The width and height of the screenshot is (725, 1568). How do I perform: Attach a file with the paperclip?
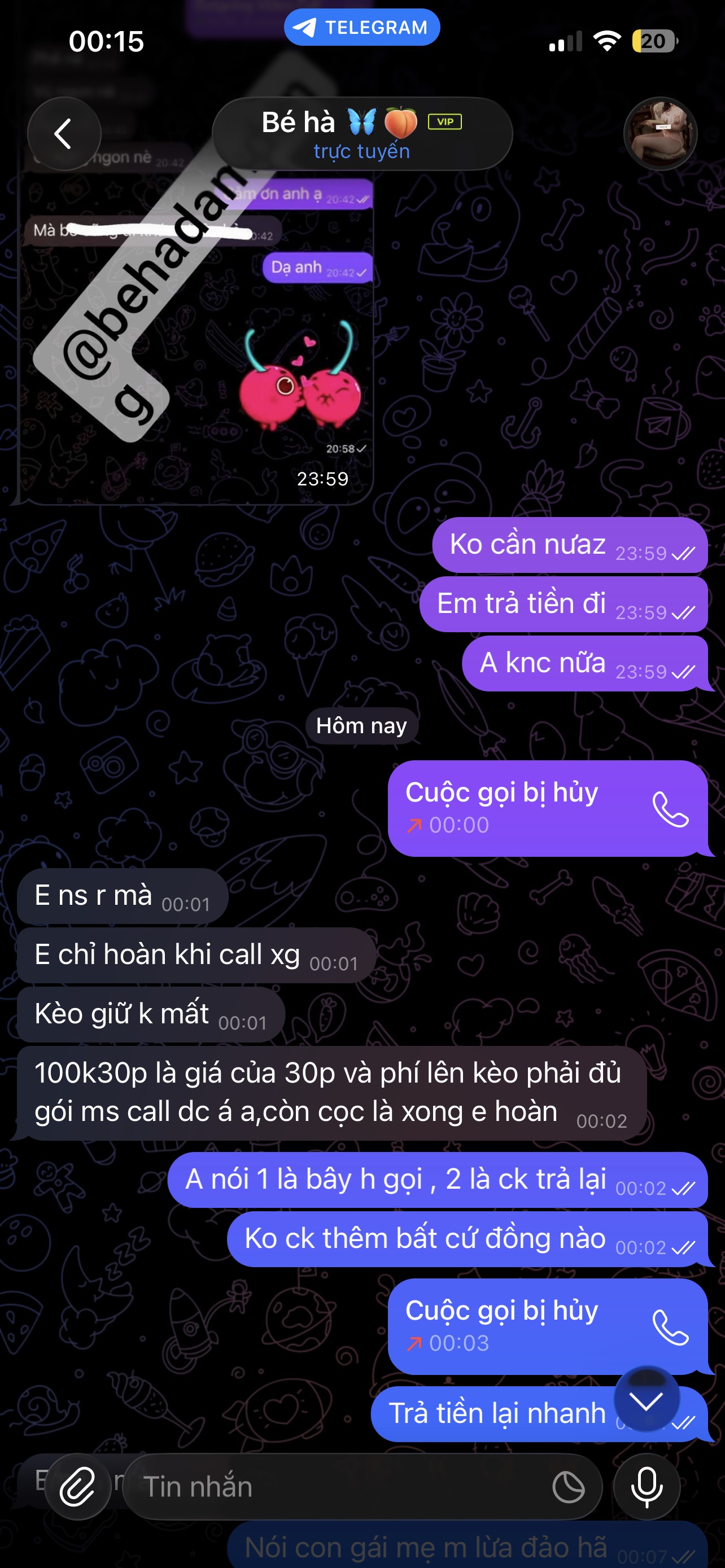point(77,1486)
